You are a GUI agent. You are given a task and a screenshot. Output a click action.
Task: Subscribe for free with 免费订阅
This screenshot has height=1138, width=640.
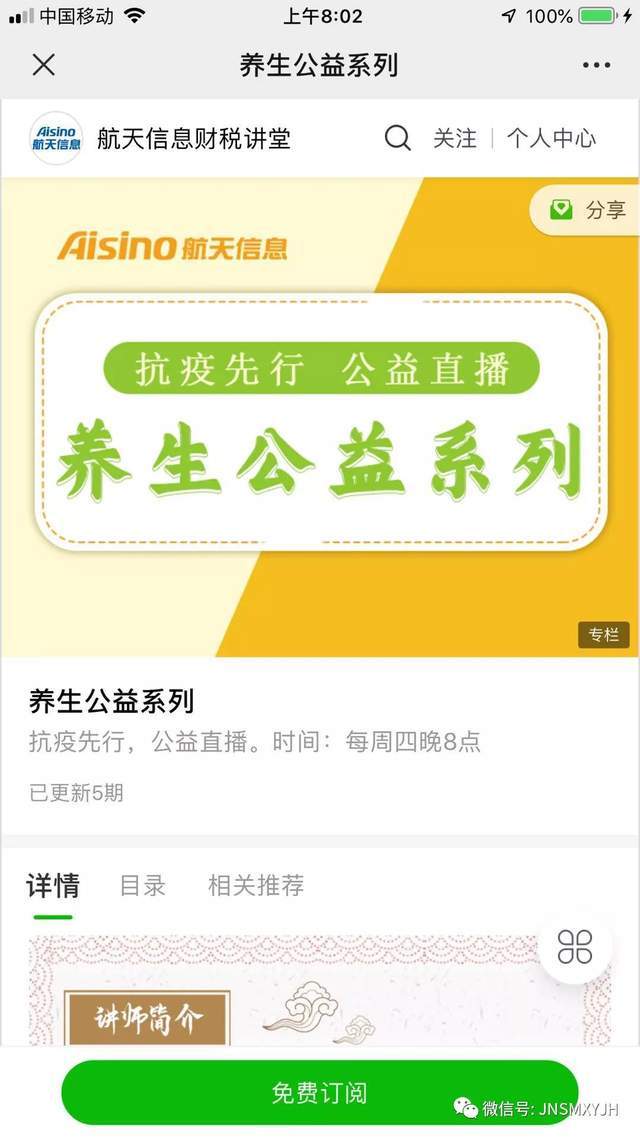(x=320, y=1093)
